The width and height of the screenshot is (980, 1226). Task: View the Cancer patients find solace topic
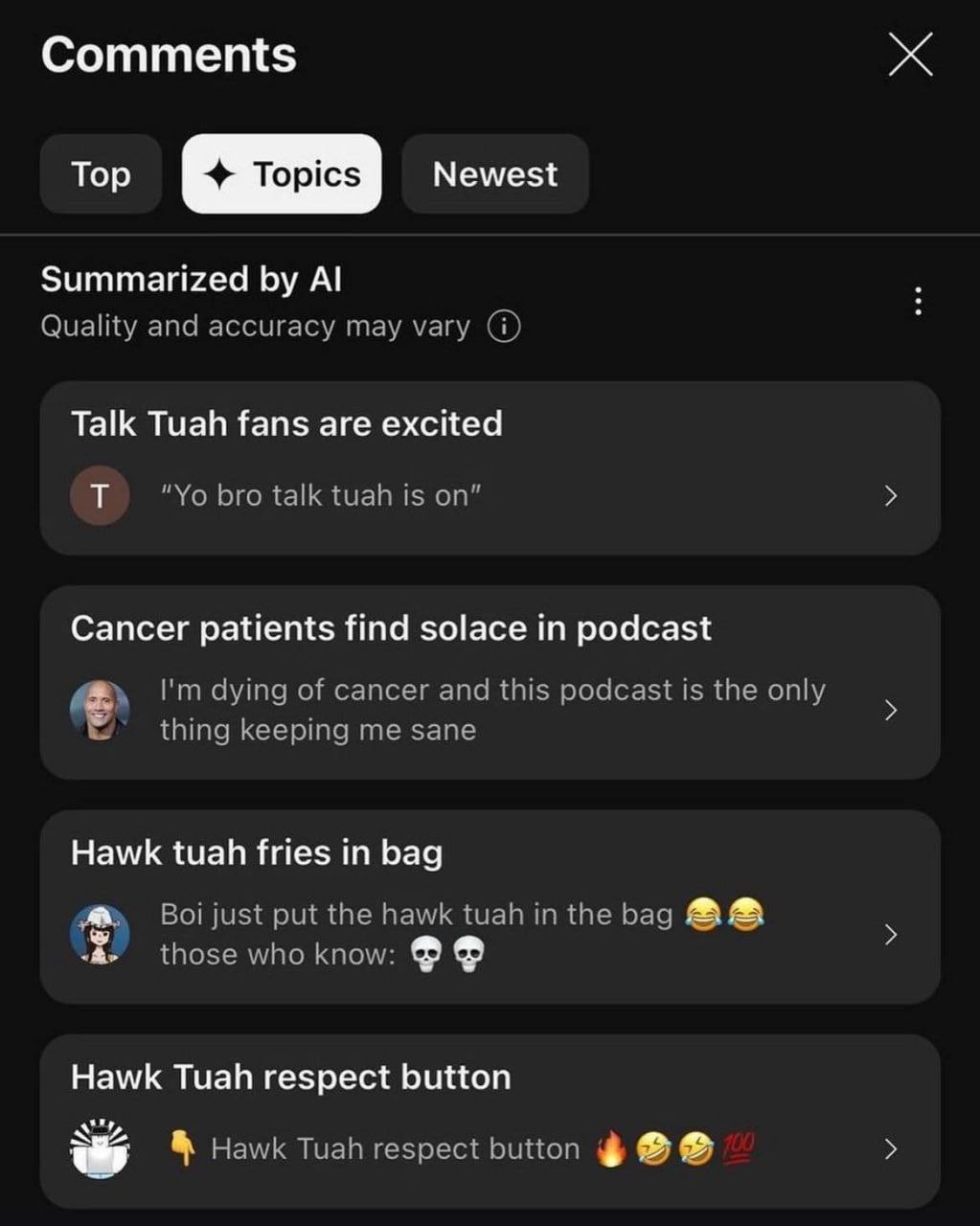(490, 683)
